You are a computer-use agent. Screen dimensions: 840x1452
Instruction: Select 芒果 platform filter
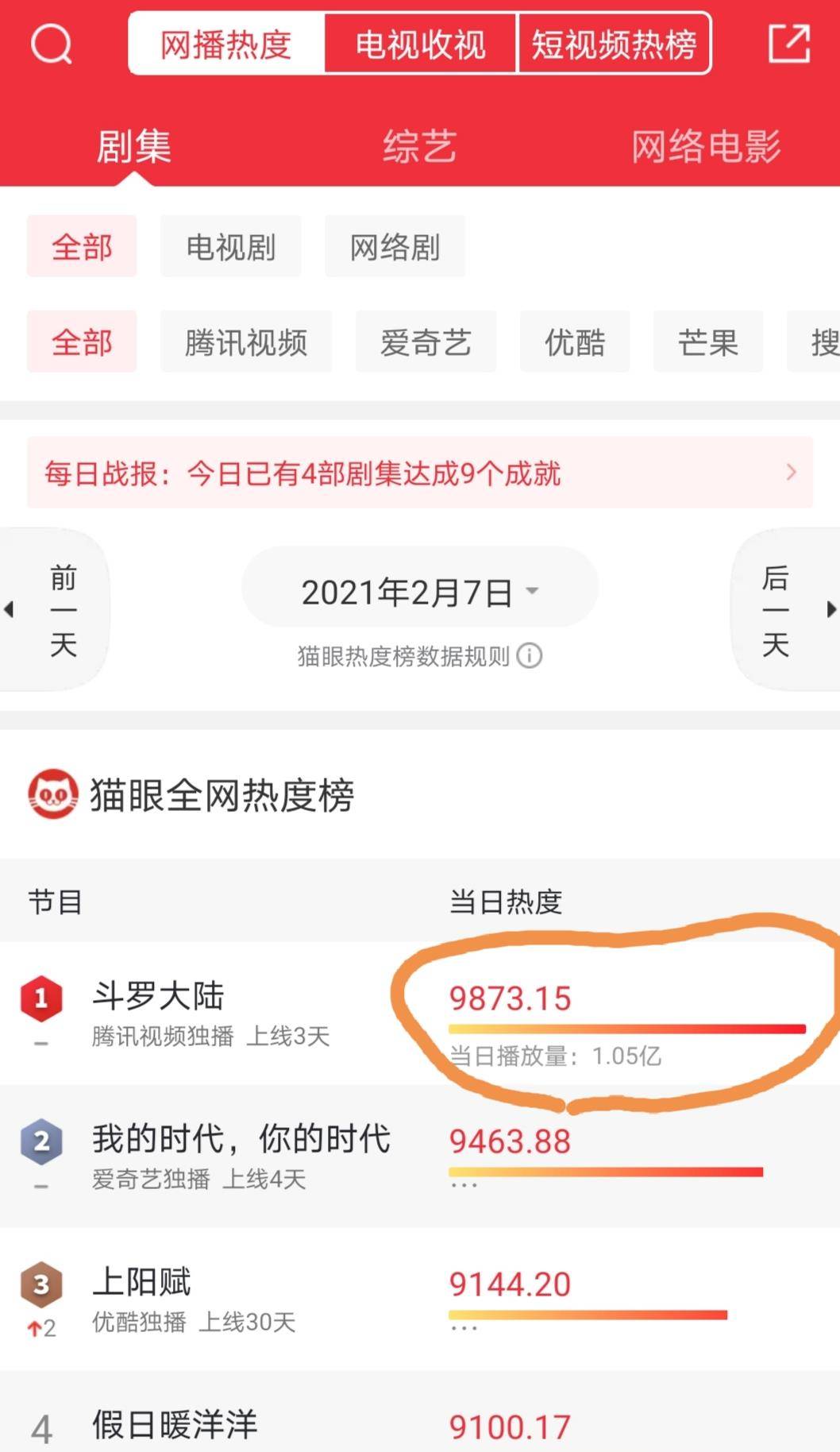[708, 342]
